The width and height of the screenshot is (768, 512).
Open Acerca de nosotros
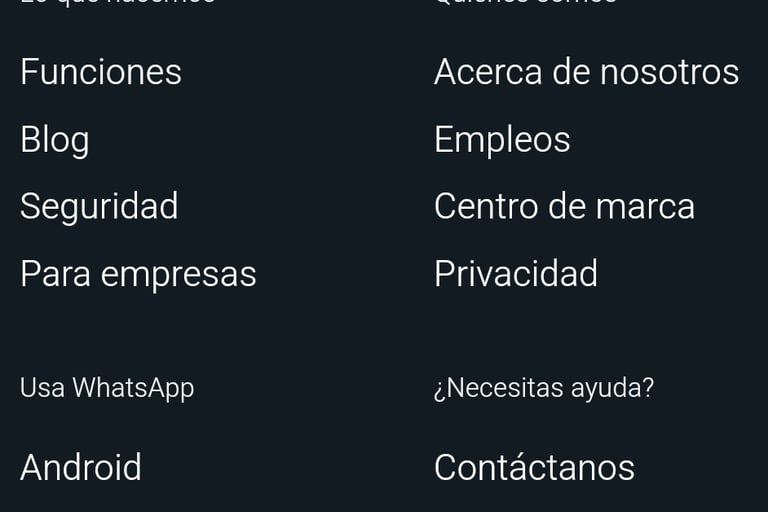tap(586, 72)
